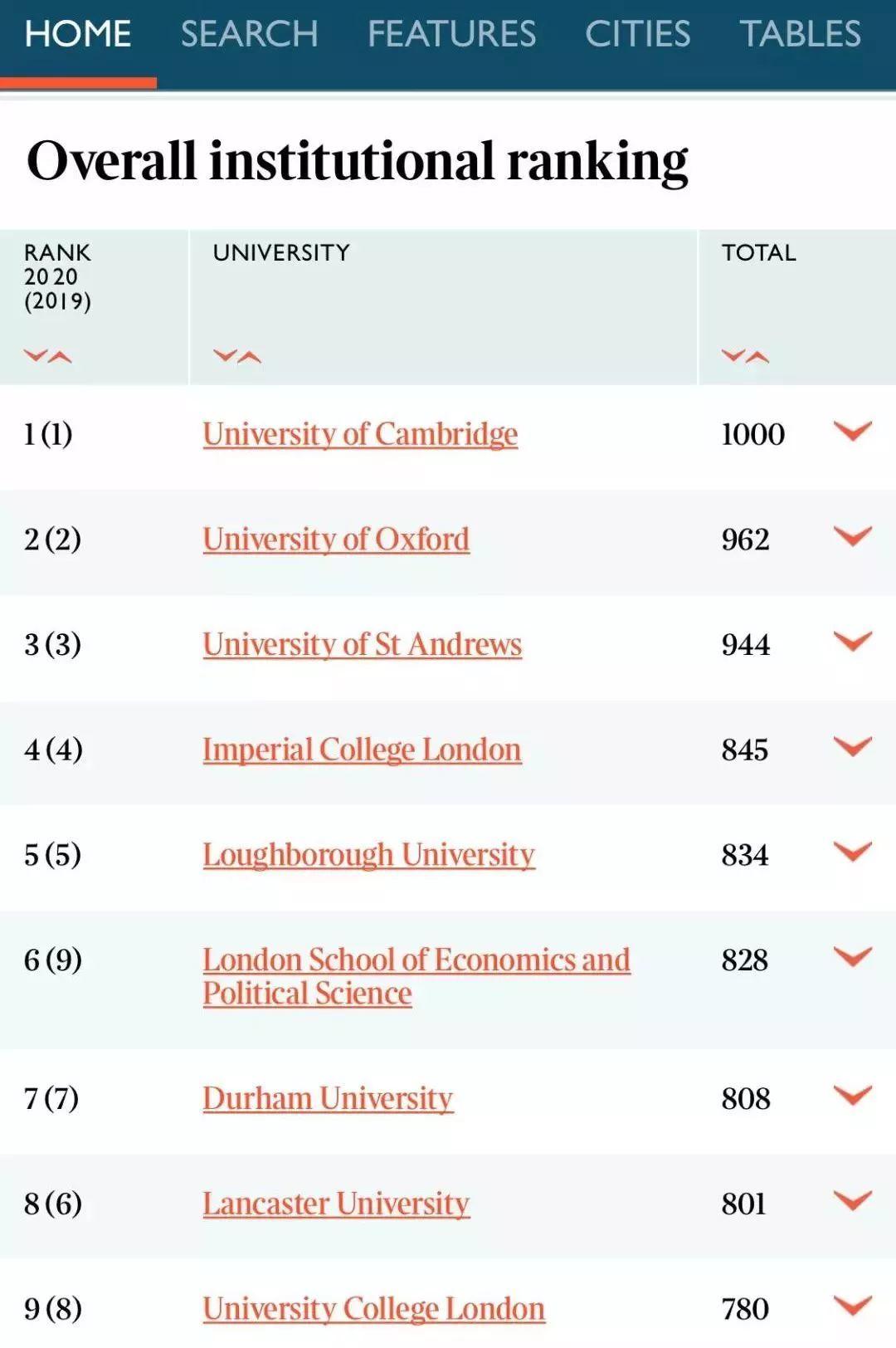Select the Tables tab

click(x=800, y=34)
